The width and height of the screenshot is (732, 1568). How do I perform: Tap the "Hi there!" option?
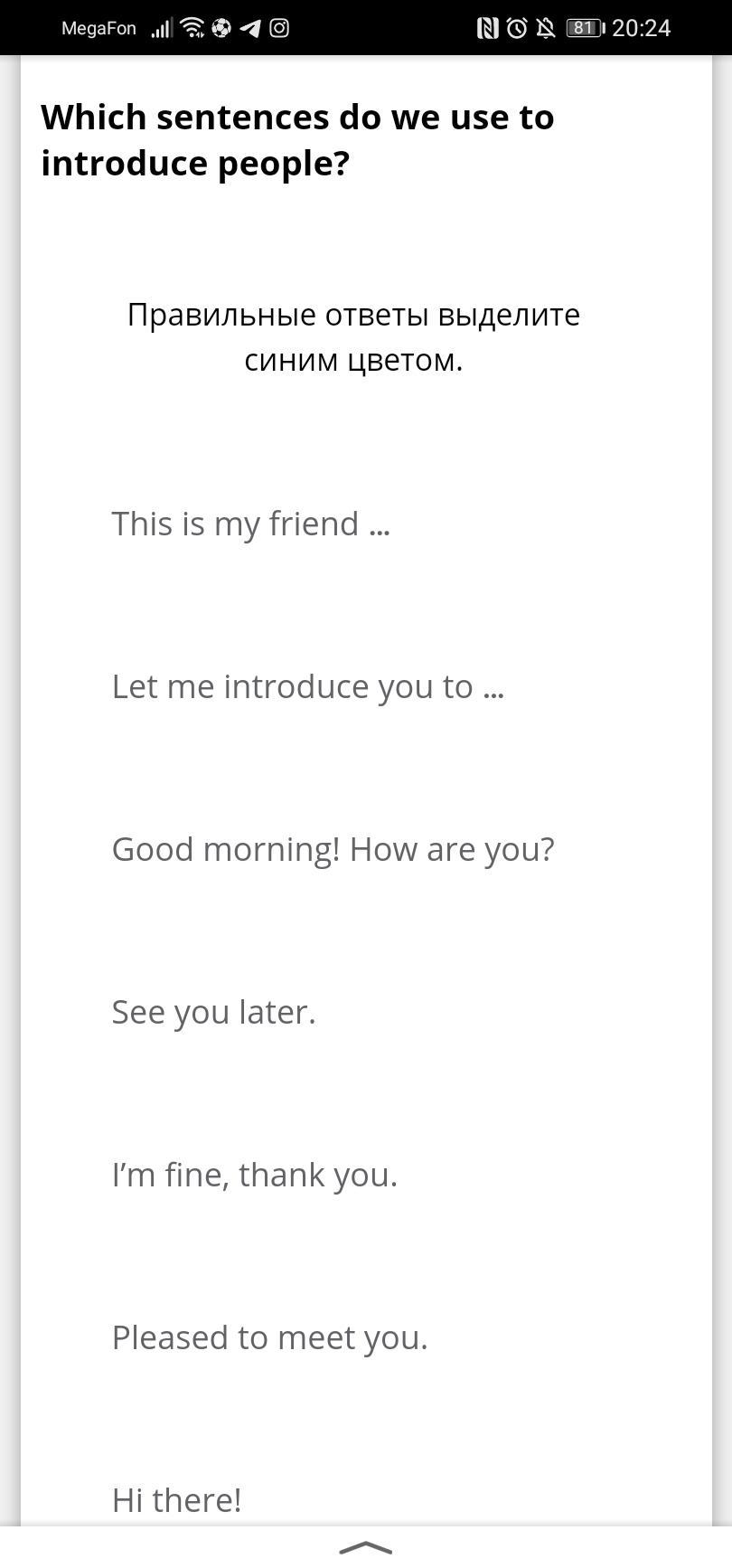pos(176,1500)
